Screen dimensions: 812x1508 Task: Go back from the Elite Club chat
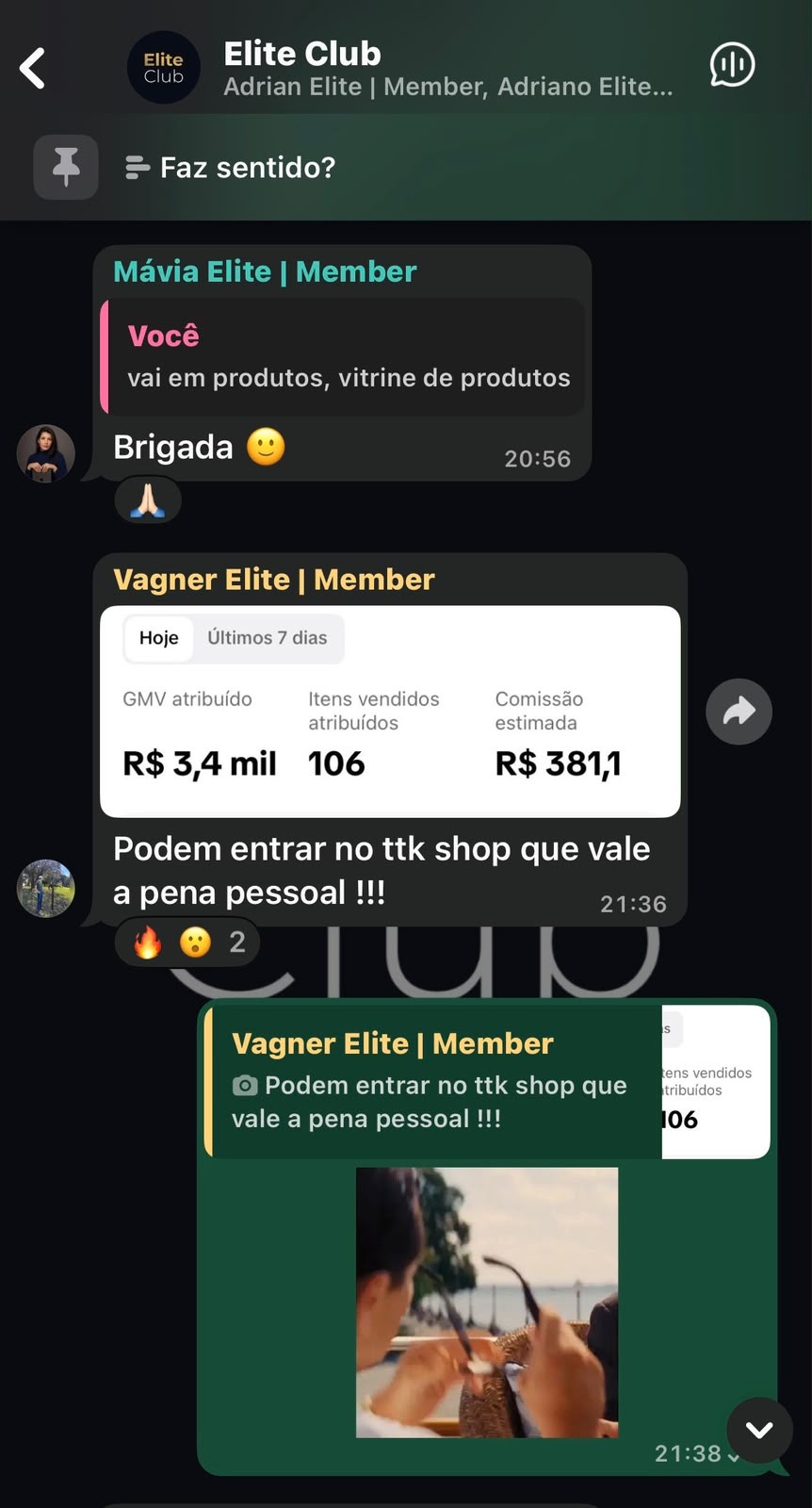pyautogui.click(x=33, y=68)
